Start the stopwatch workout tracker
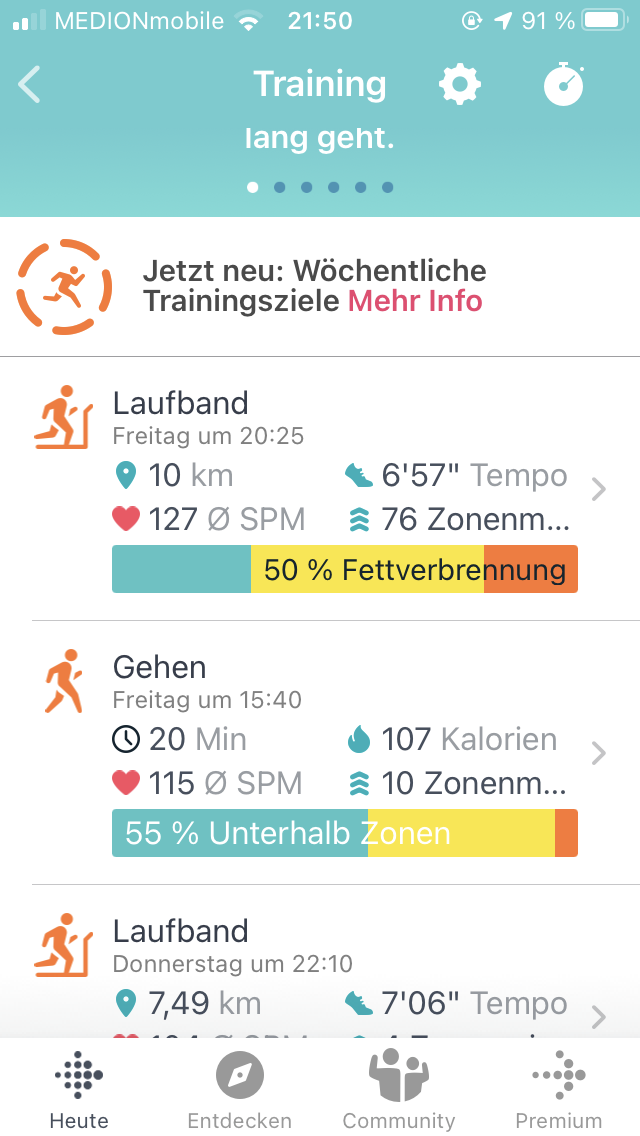 click(564, 84)
